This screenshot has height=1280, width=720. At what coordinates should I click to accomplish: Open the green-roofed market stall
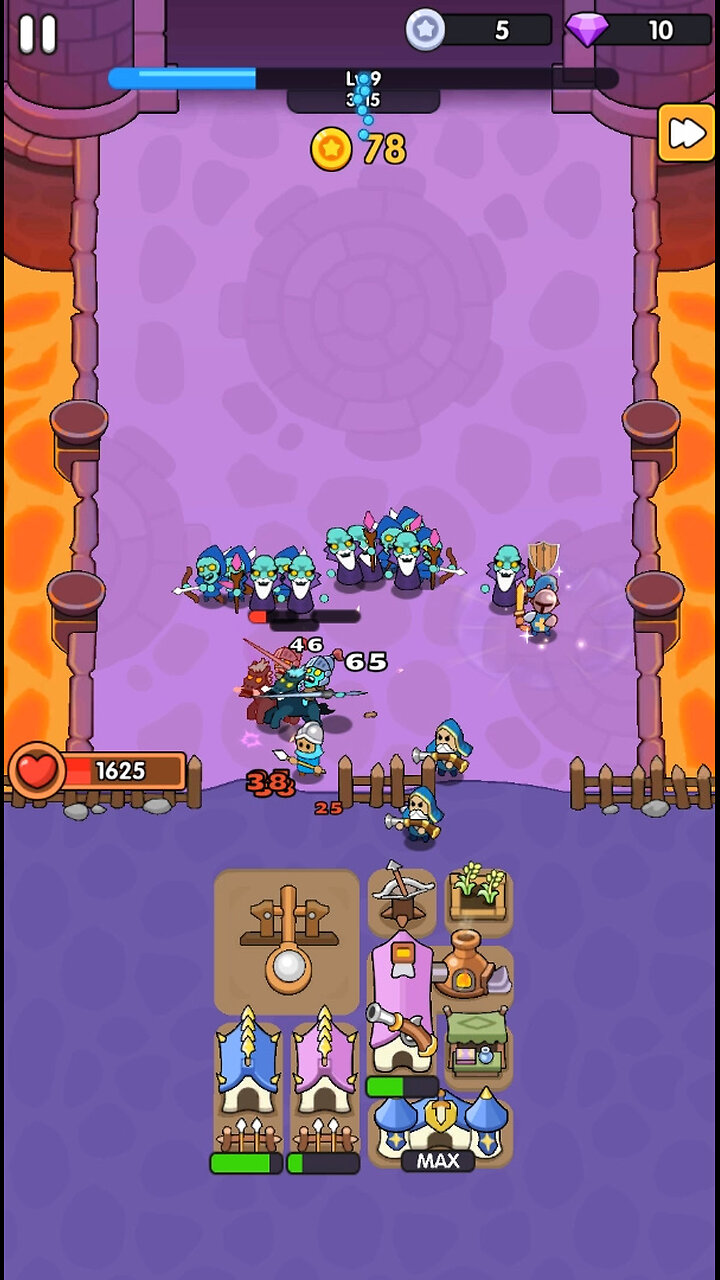(x=478, y=1045)
